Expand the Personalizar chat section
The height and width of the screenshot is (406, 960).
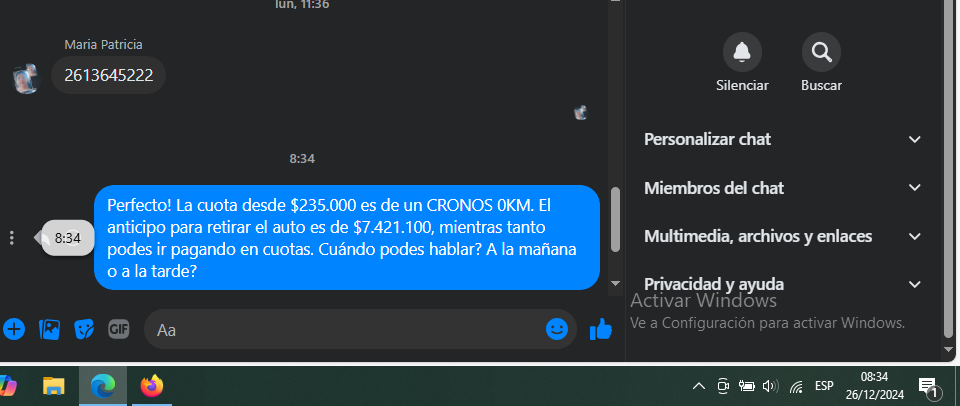(782, 139)
